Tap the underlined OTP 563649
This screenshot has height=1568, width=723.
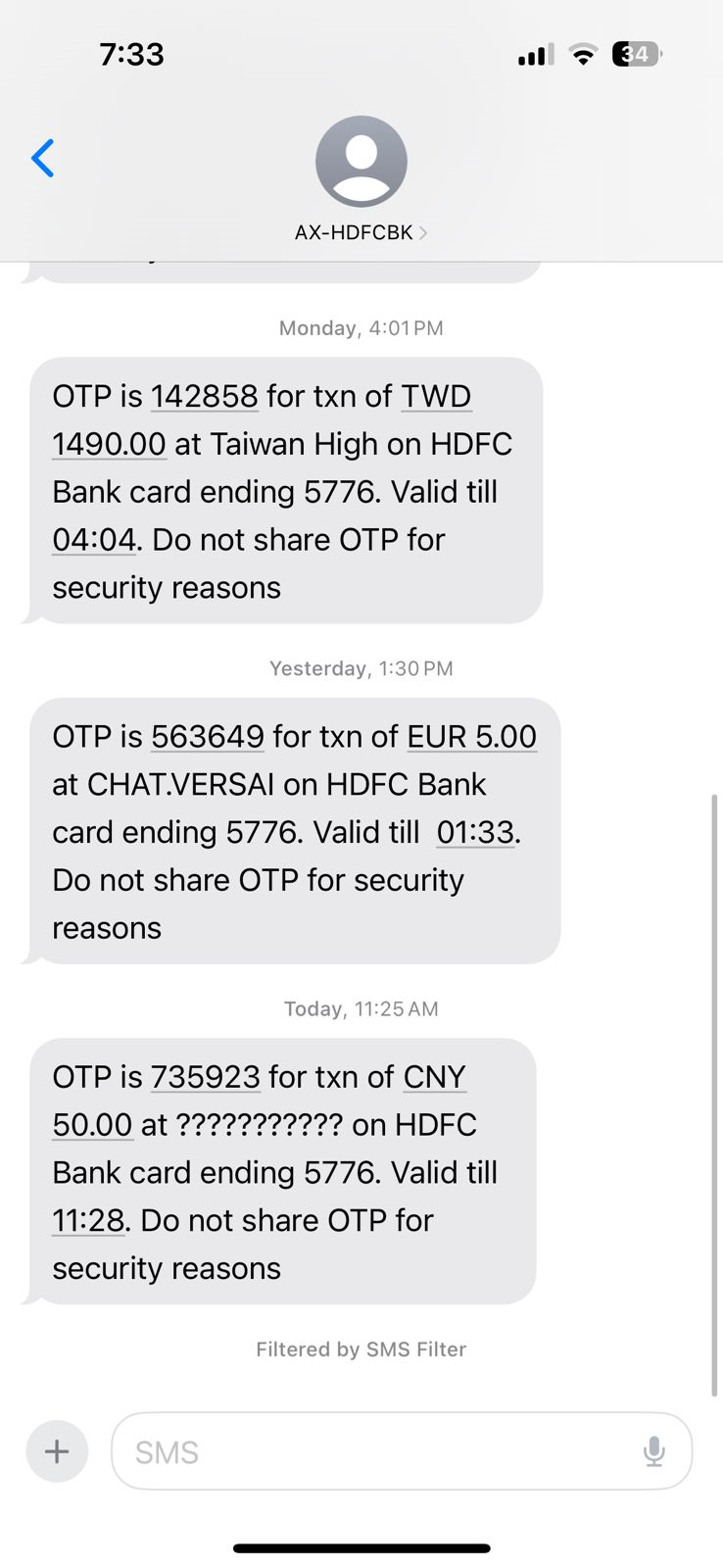(x=207, y=736)
